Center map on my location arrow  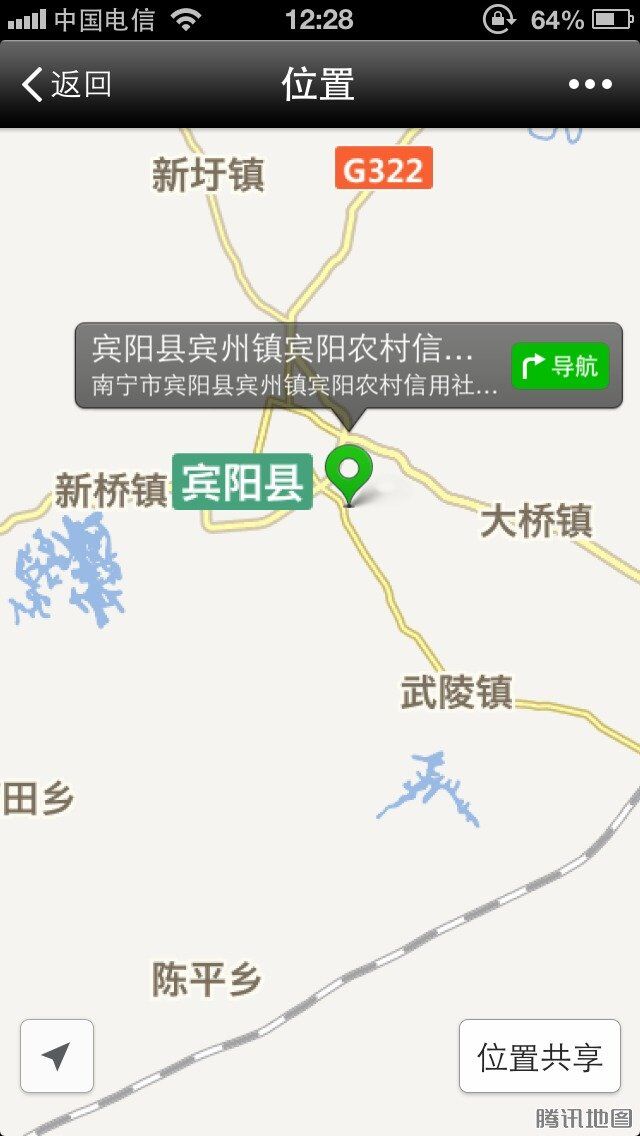(57, 1056)
